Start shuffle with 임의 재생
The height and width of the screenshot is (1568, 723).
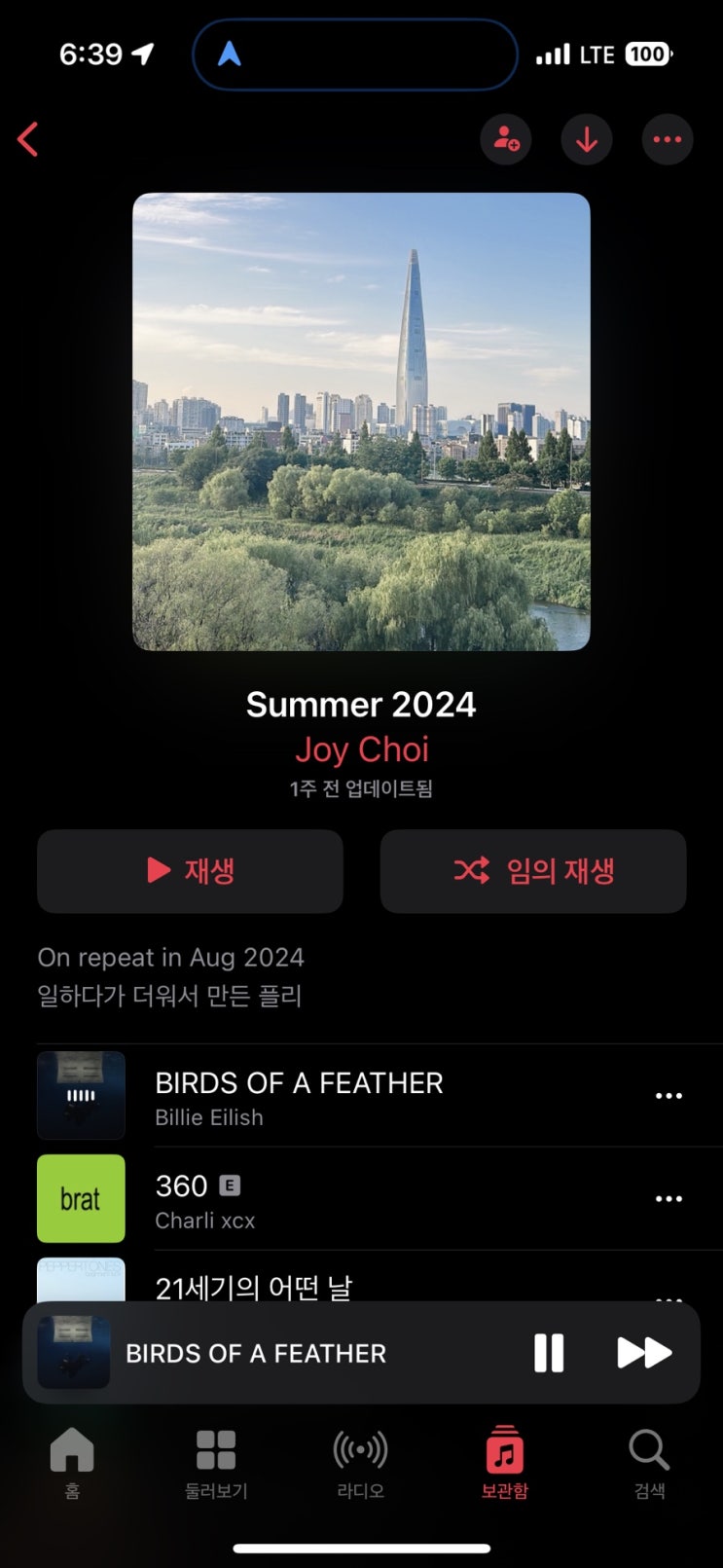pyautogui.click(x=533, y=871)
